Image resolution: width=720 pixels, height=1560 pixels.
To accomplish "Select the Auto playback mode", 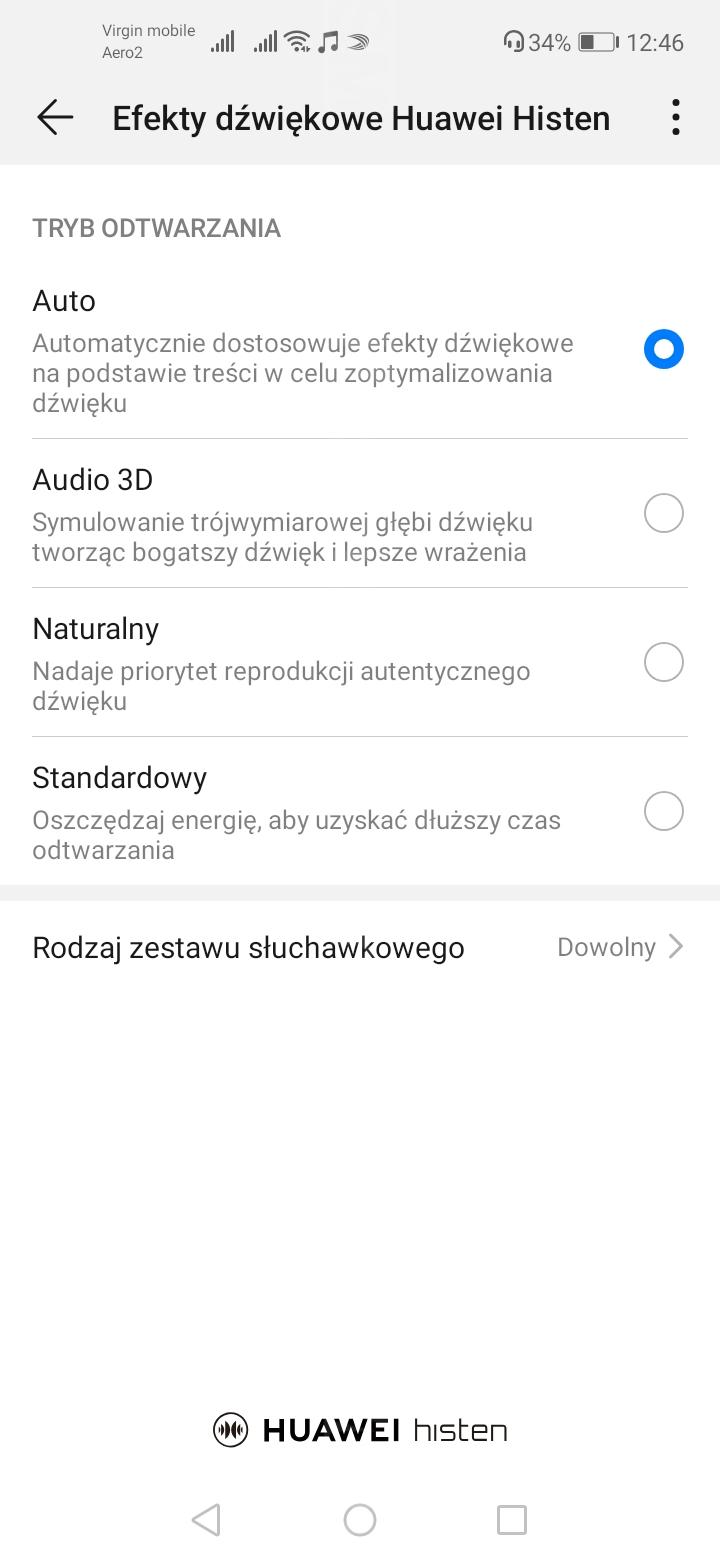I will coord(663,349).
